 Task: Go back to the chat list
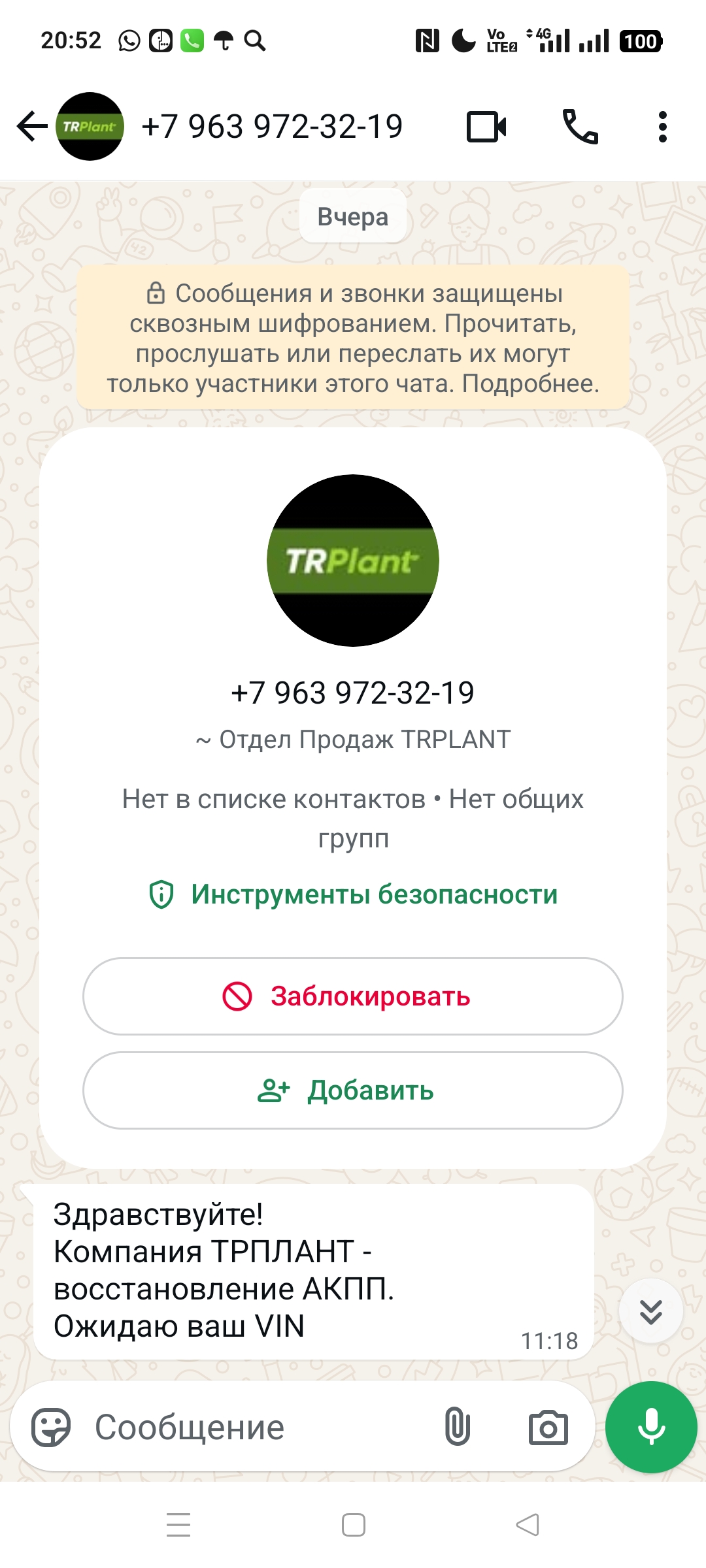click(31, 126)
